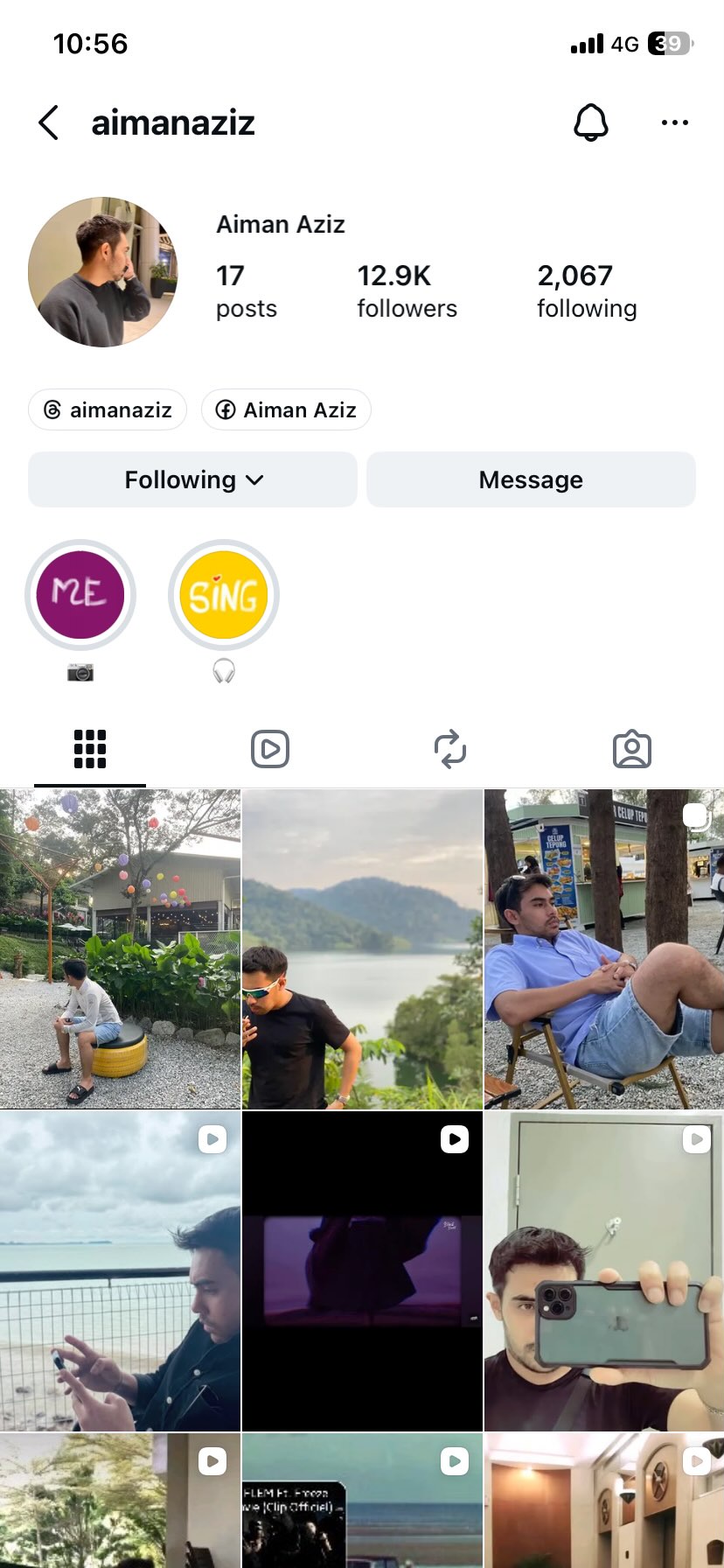The height and width of the screenshot is (1568, 724).
Task: Switch to the reposts tab
Action: 450,749
